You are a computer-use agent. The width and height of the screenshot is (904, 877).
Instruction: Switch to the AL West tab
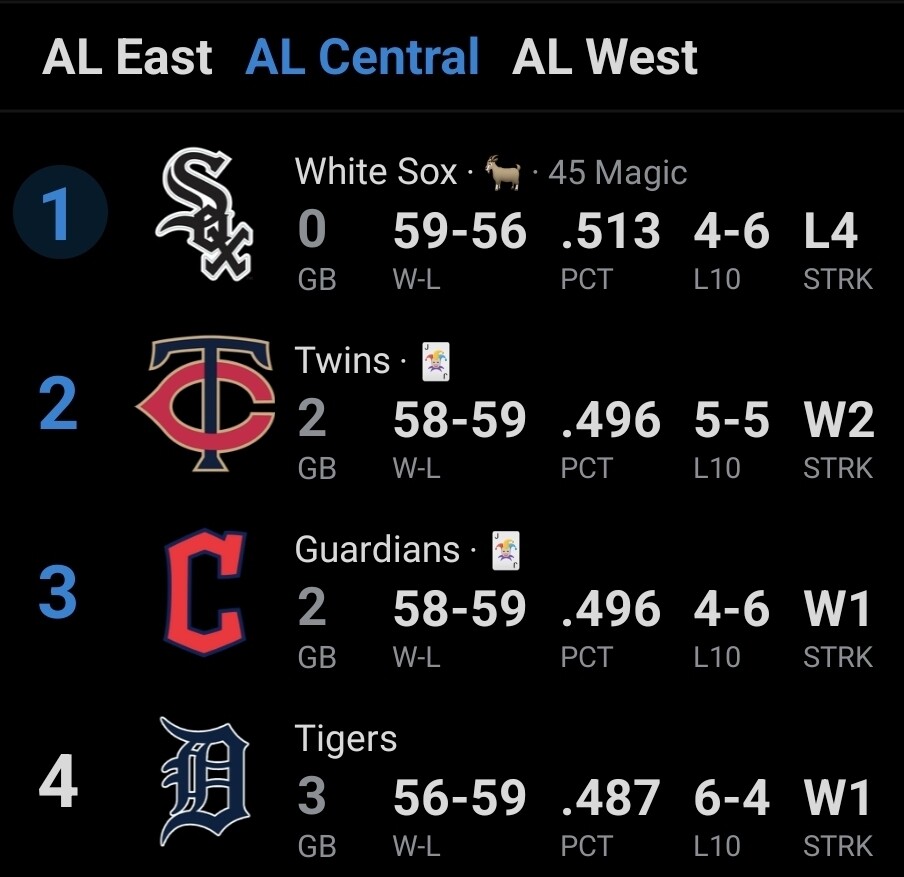pos(605,57)
